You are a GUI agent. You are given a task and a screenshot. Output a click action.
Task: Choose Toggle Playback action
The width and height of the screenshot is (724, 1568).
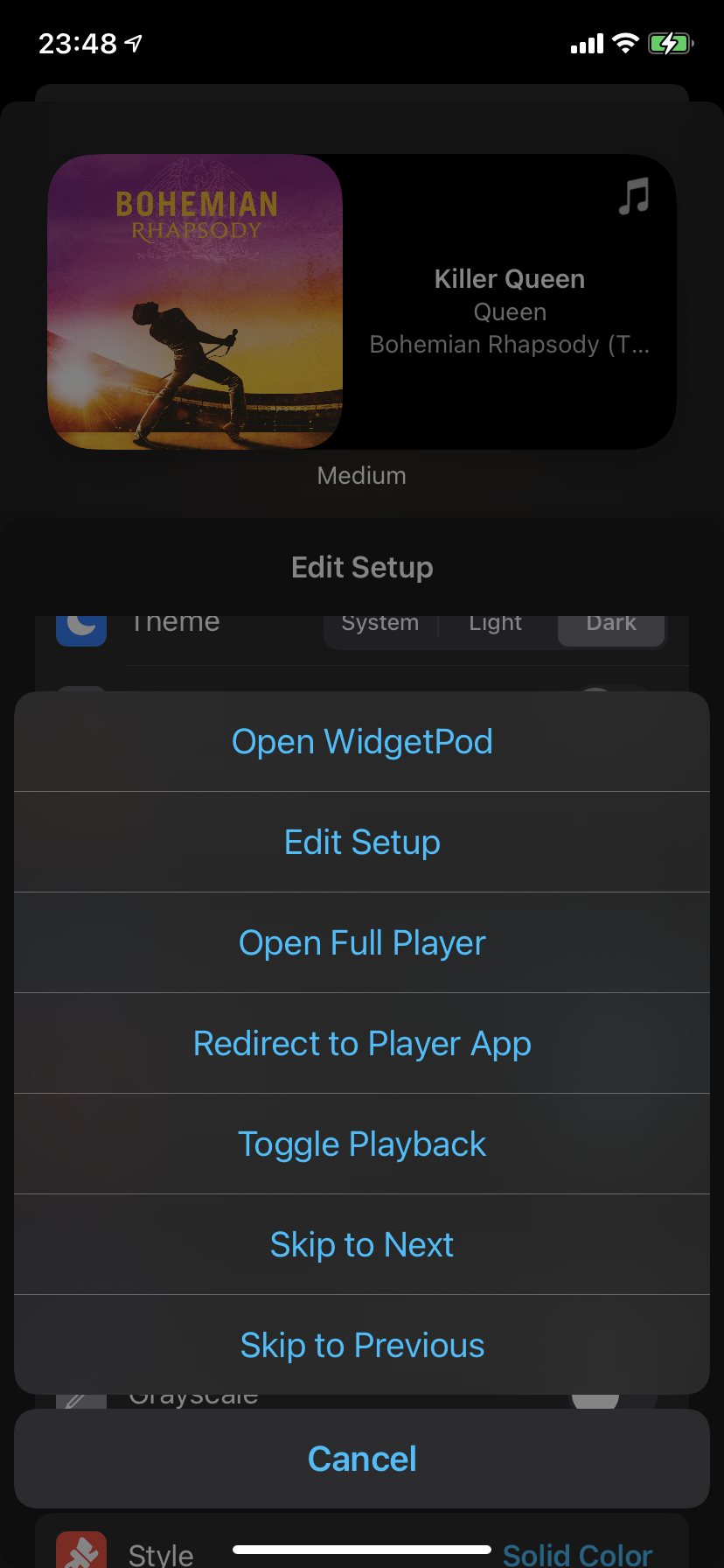click(362, 1144)
